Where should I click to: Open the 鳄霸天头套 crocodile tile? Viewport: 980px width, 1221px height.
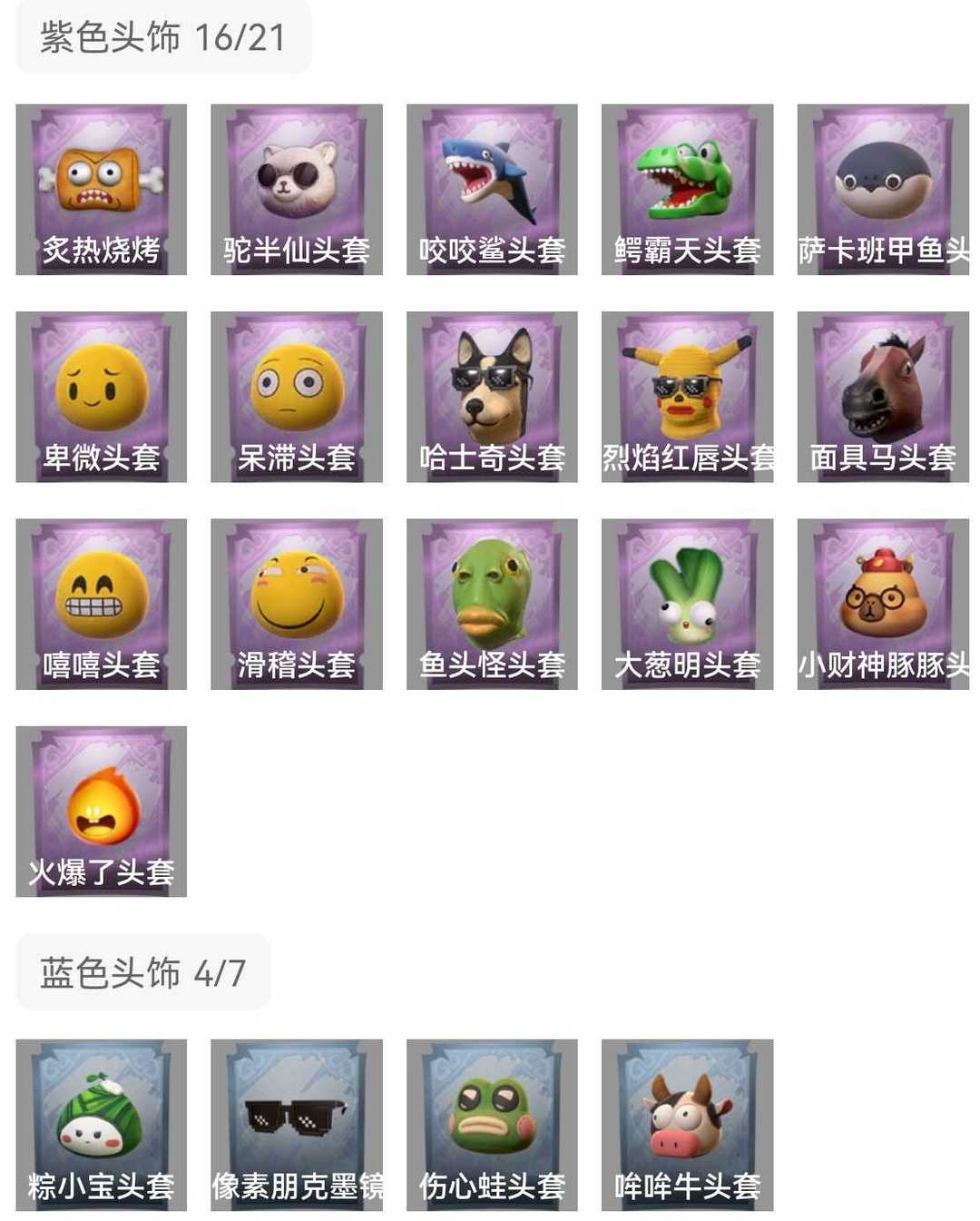point(687,189)
